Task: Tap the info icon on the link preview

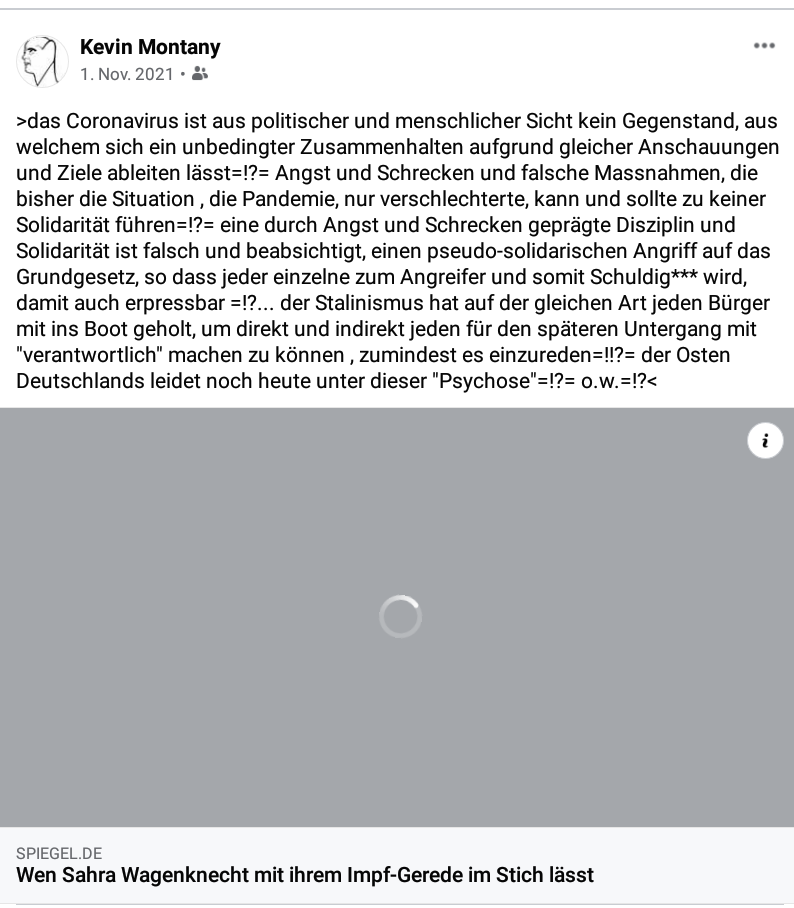Action: point(765,440)
